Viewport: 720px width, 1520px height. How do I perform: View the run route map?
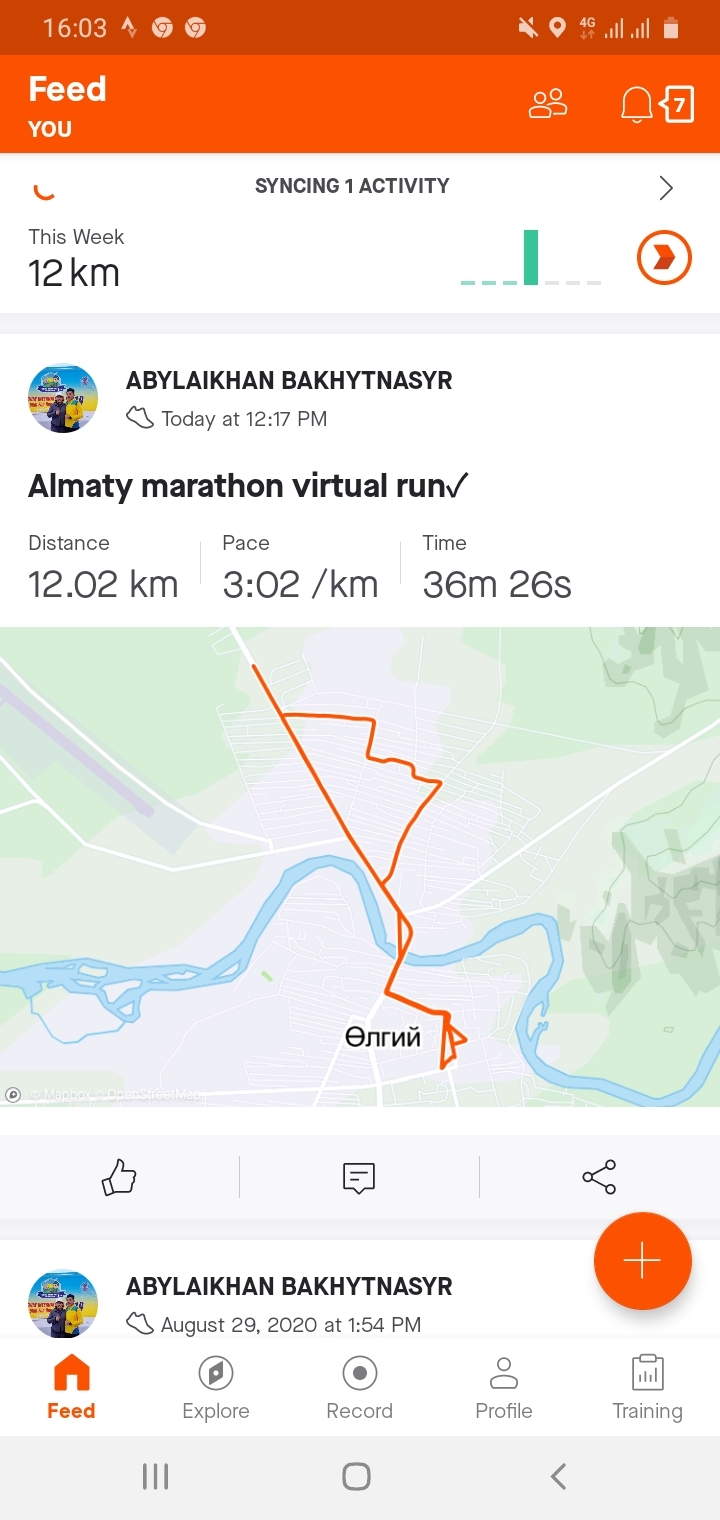[x=360, y=866]
